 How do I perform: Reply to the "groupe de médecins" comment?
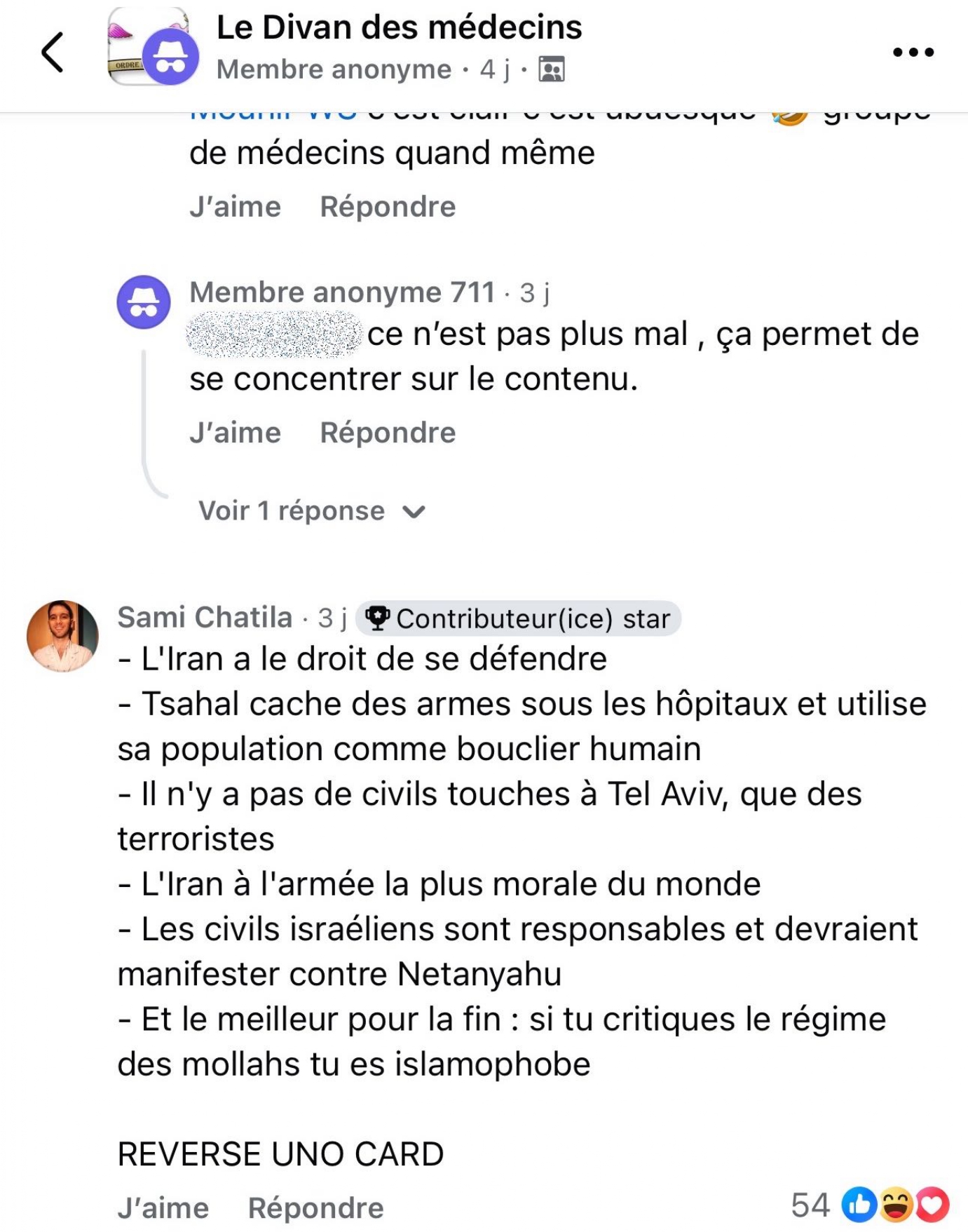pos(388,207)
